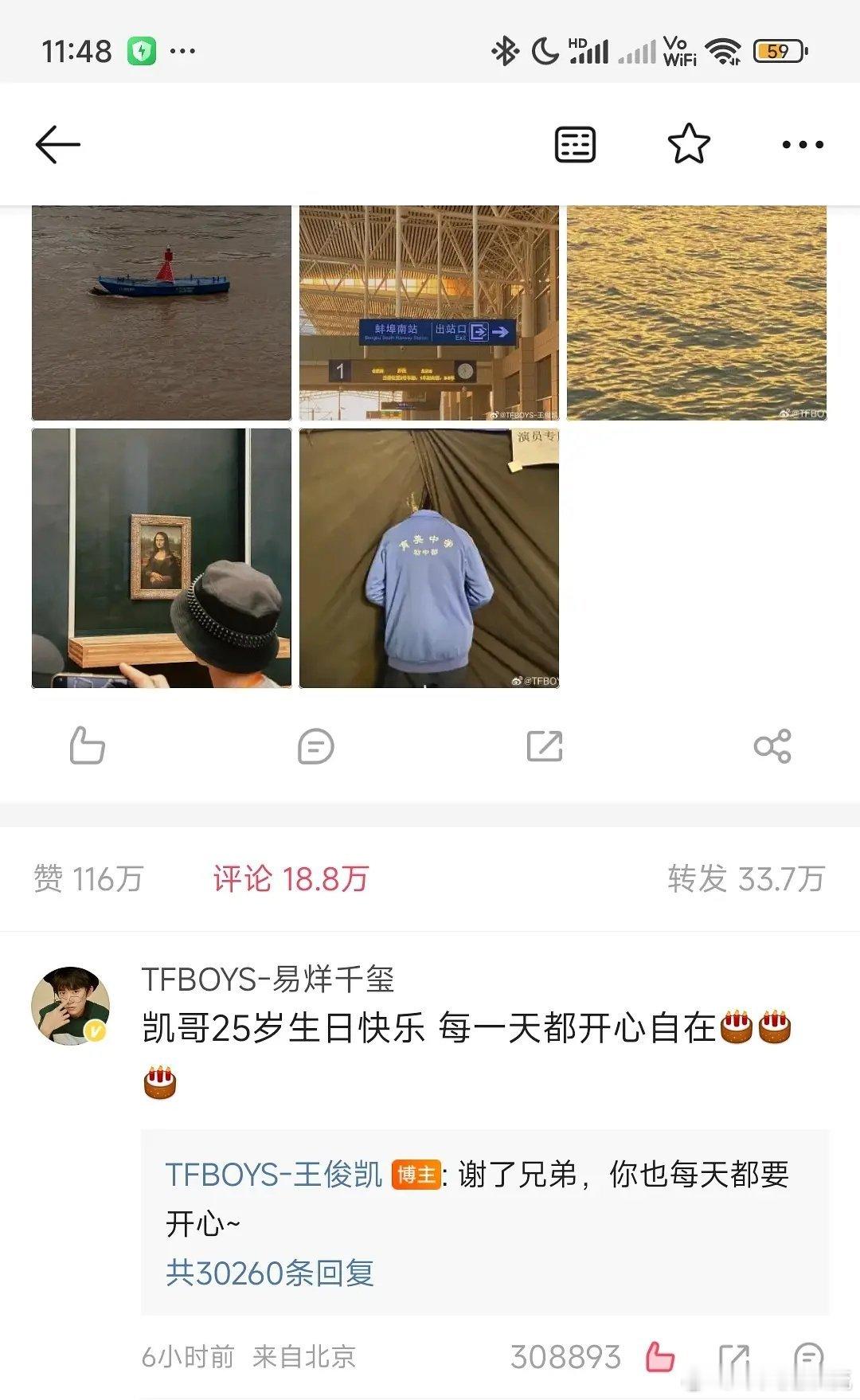Share the post via the share-nodes icon
Image resolution: width=860 pixels, height=1400 pixels.
point(773,746)
